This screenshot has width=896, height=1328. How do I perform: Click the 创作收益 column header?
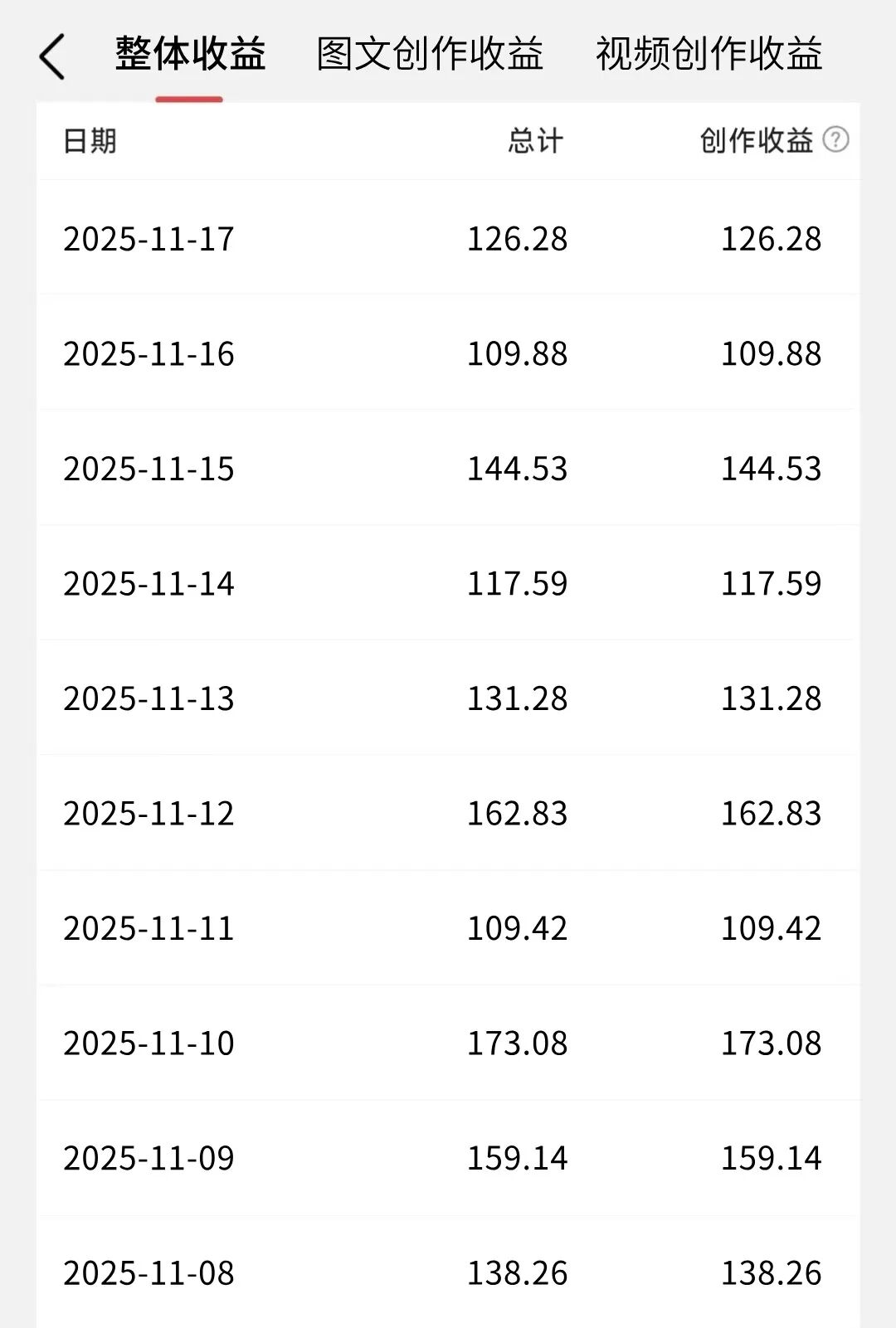pos(753,142)
